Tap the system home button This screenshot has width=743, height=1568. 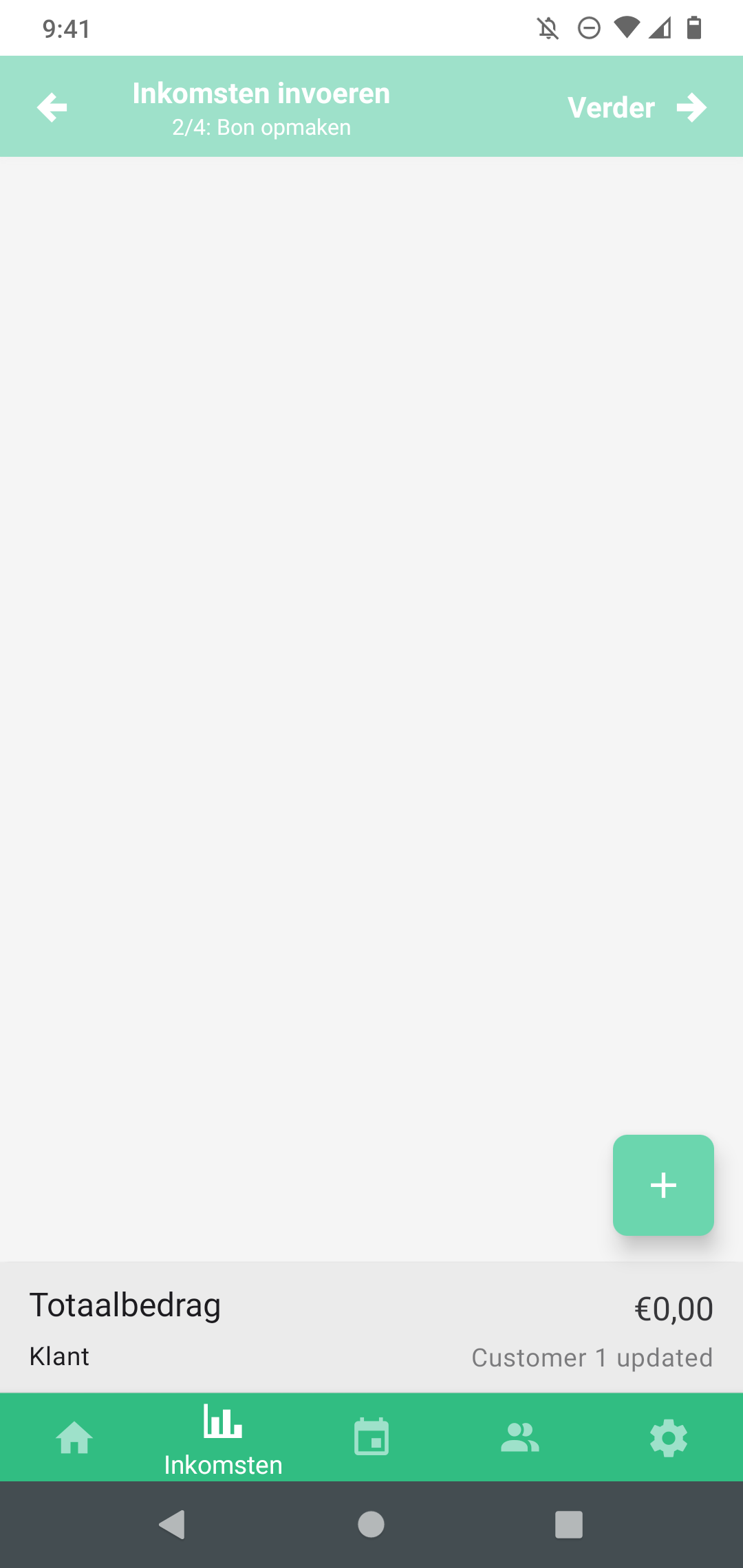click(x=371, y=1525)
